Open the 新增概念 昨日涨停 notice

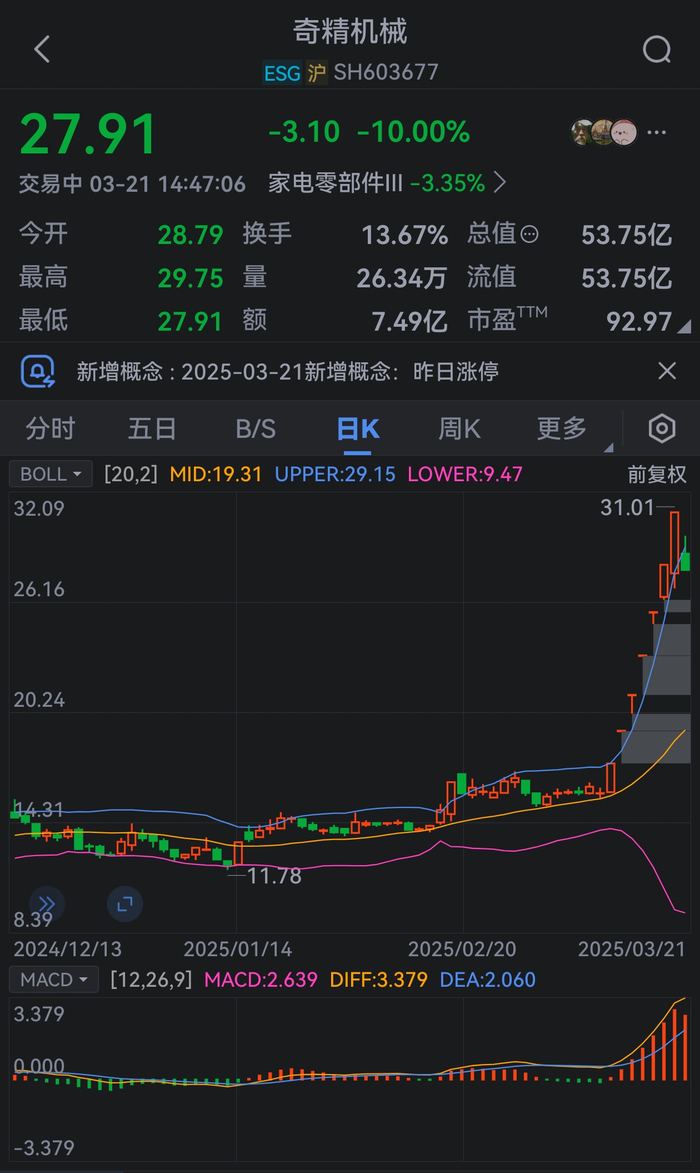coord(288,372)
